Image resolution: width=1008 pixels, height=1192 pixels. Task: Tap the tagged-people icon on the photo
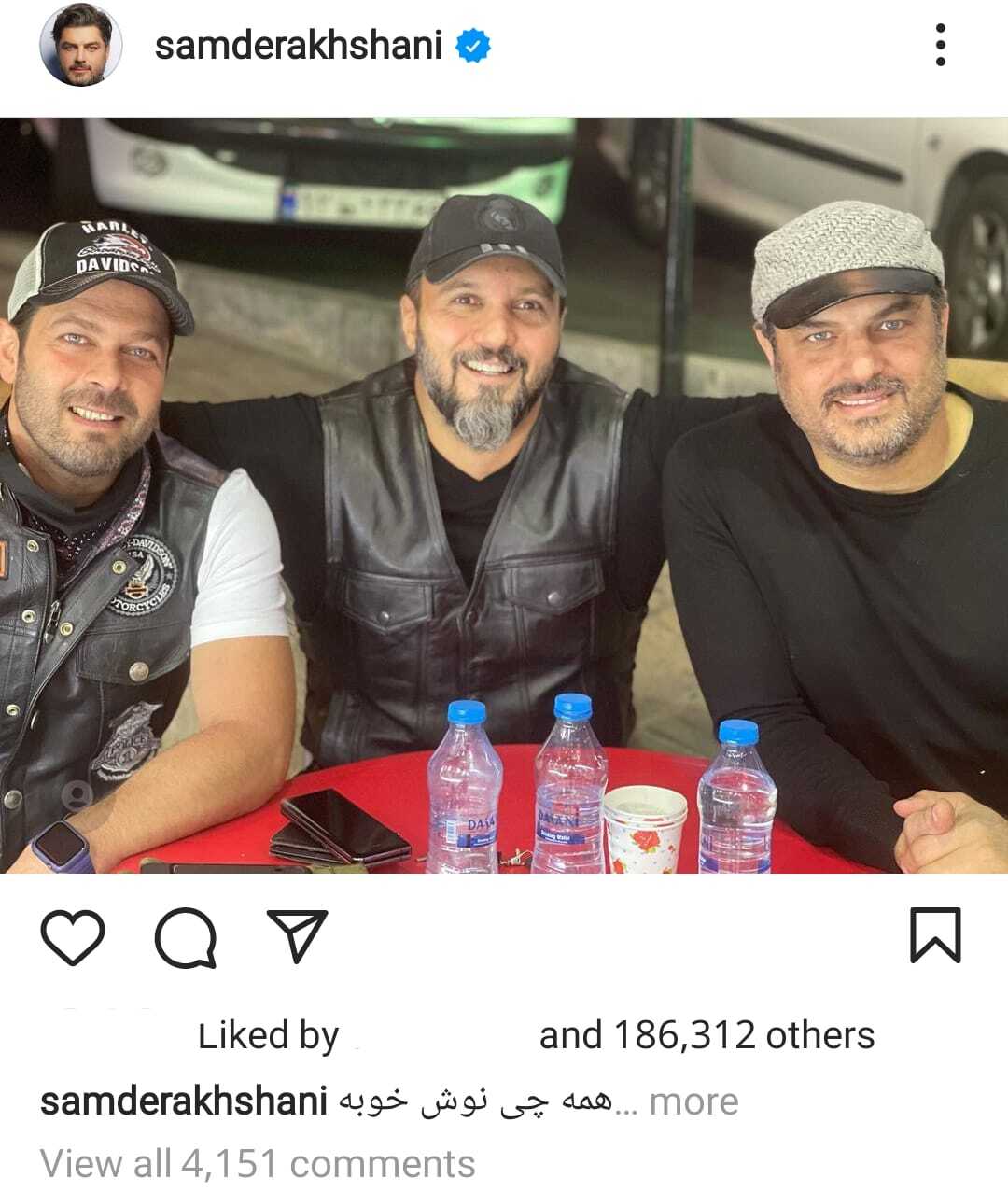click(77, 794)
